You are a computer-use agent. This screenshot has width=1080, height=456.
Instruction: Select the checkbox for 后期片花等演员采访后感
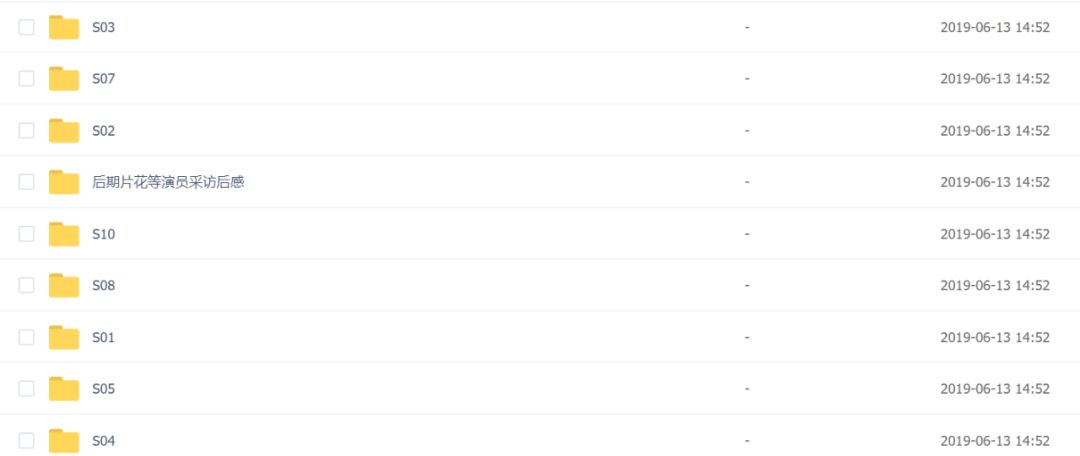[x=27, y=182]
